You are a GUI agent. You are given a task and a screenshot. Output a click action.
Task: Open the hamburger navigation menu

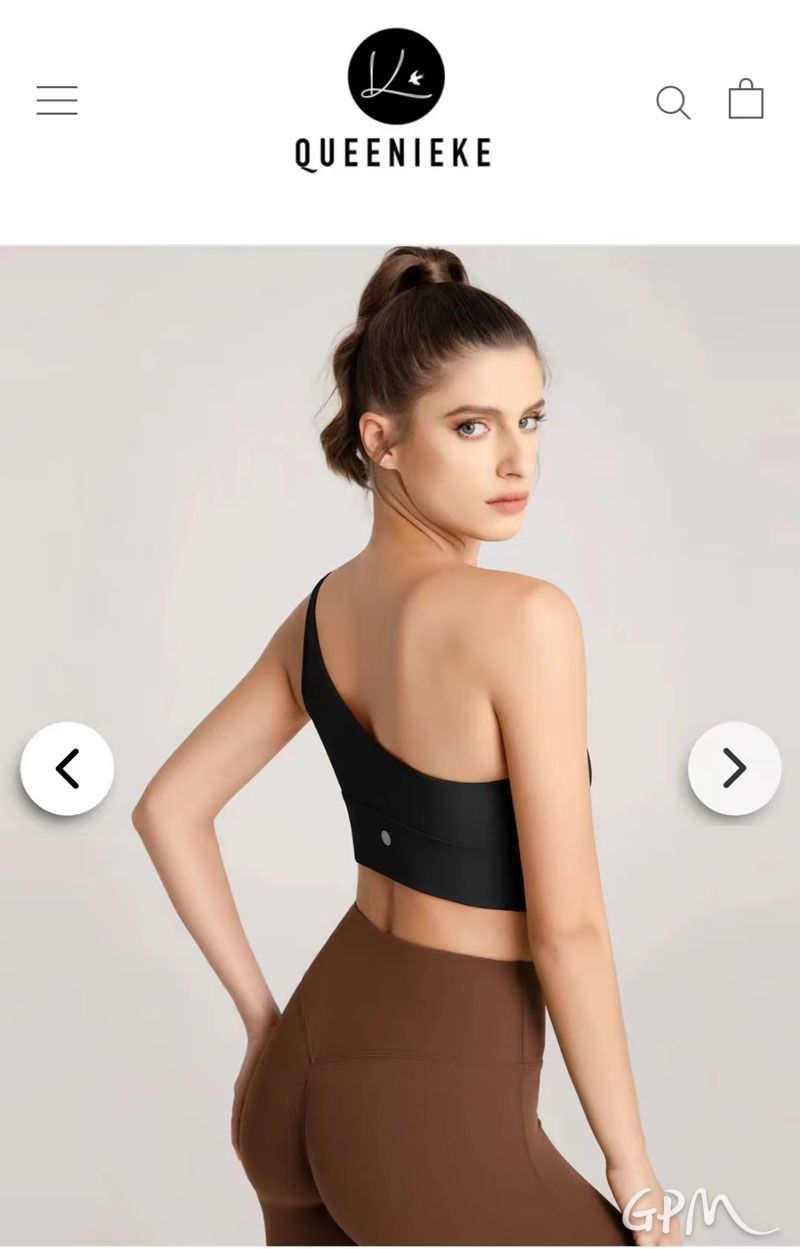[57, 100]
